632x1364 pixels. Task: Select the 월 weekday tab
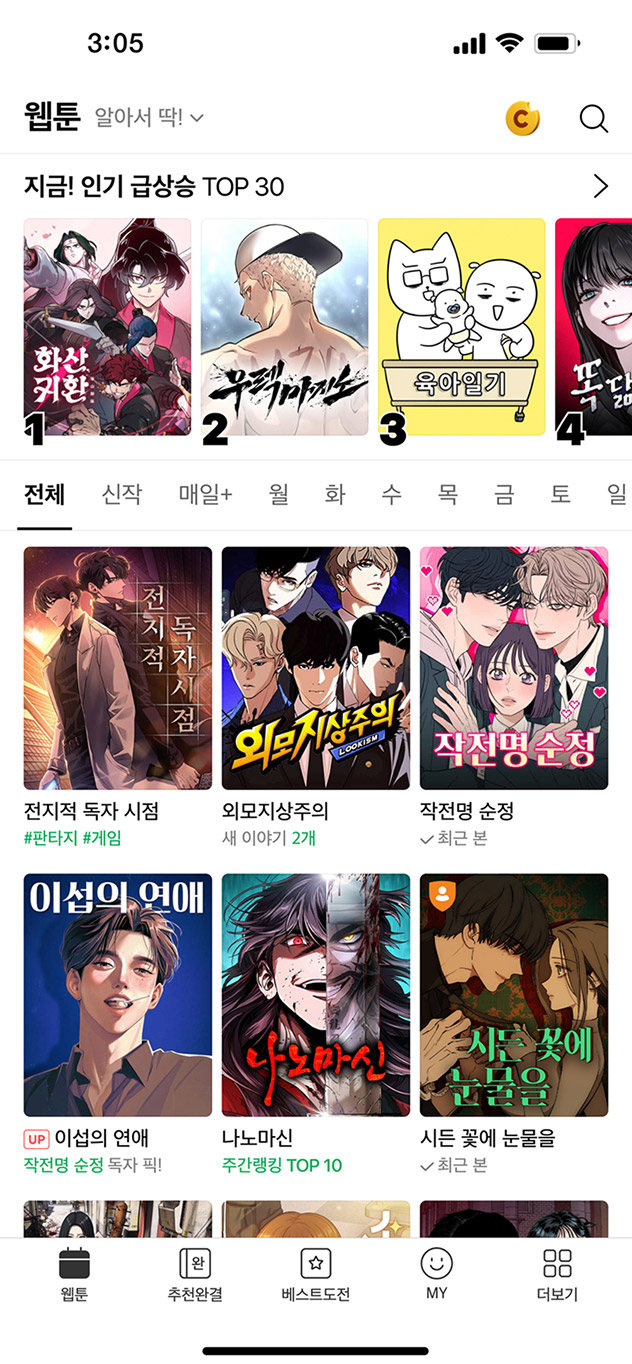pos(279,493)
